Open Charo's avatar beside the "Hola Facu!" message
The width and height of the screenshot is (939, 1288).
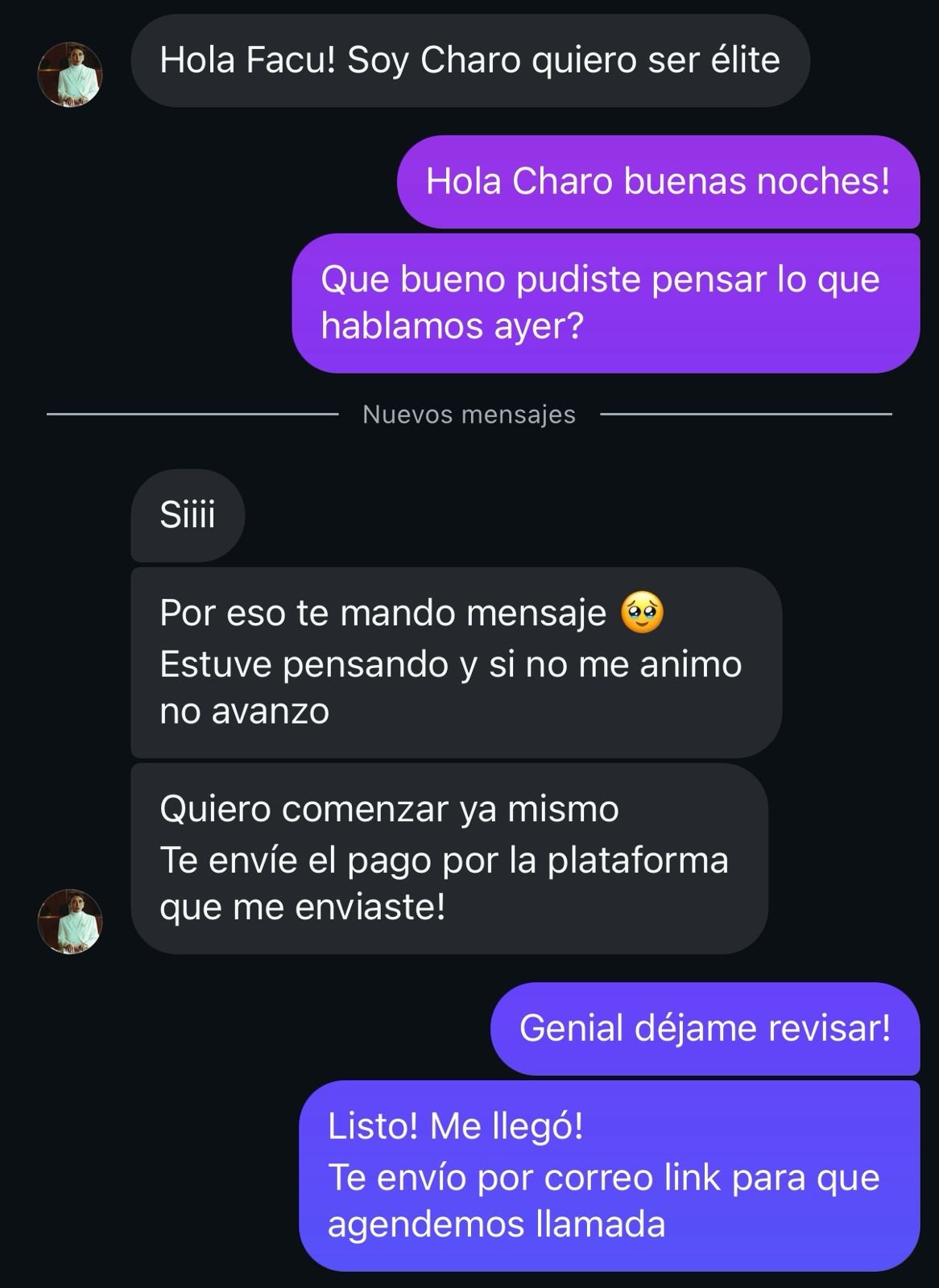[70, 74]
